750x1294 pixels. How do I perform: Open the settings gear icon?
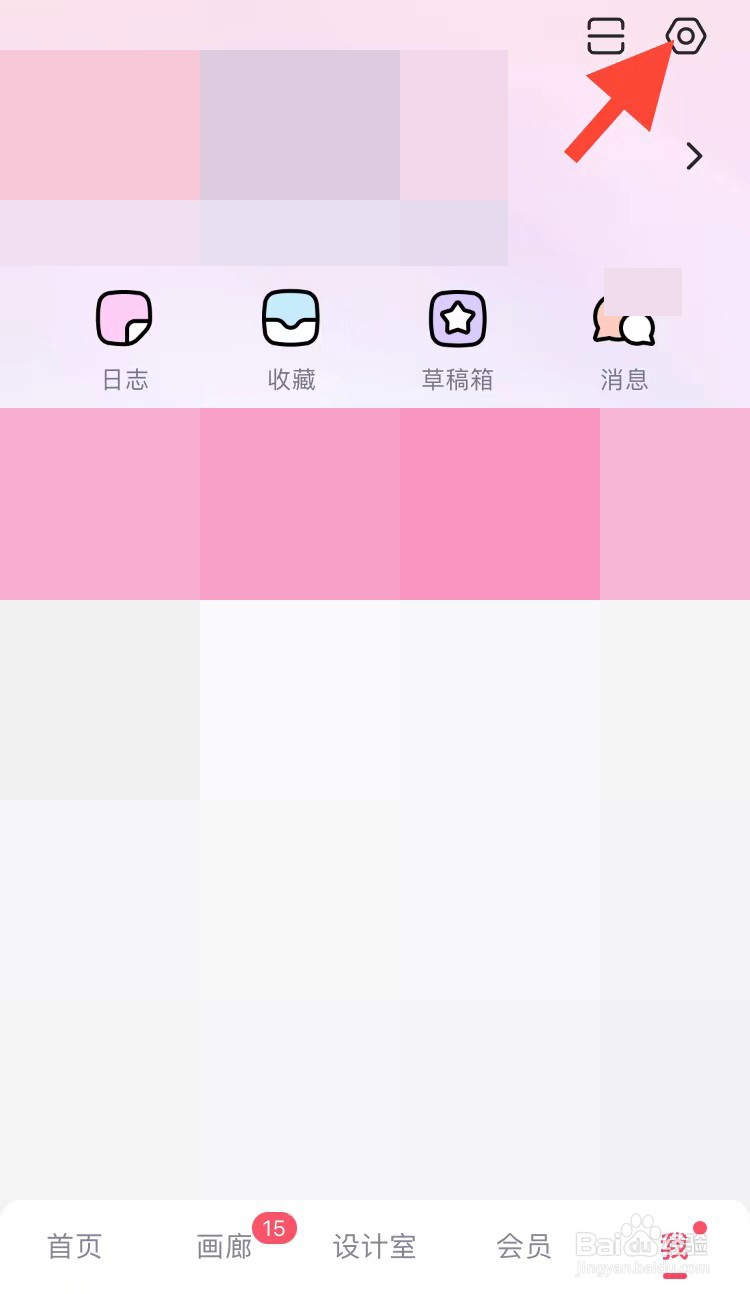[x=686, y=36]
